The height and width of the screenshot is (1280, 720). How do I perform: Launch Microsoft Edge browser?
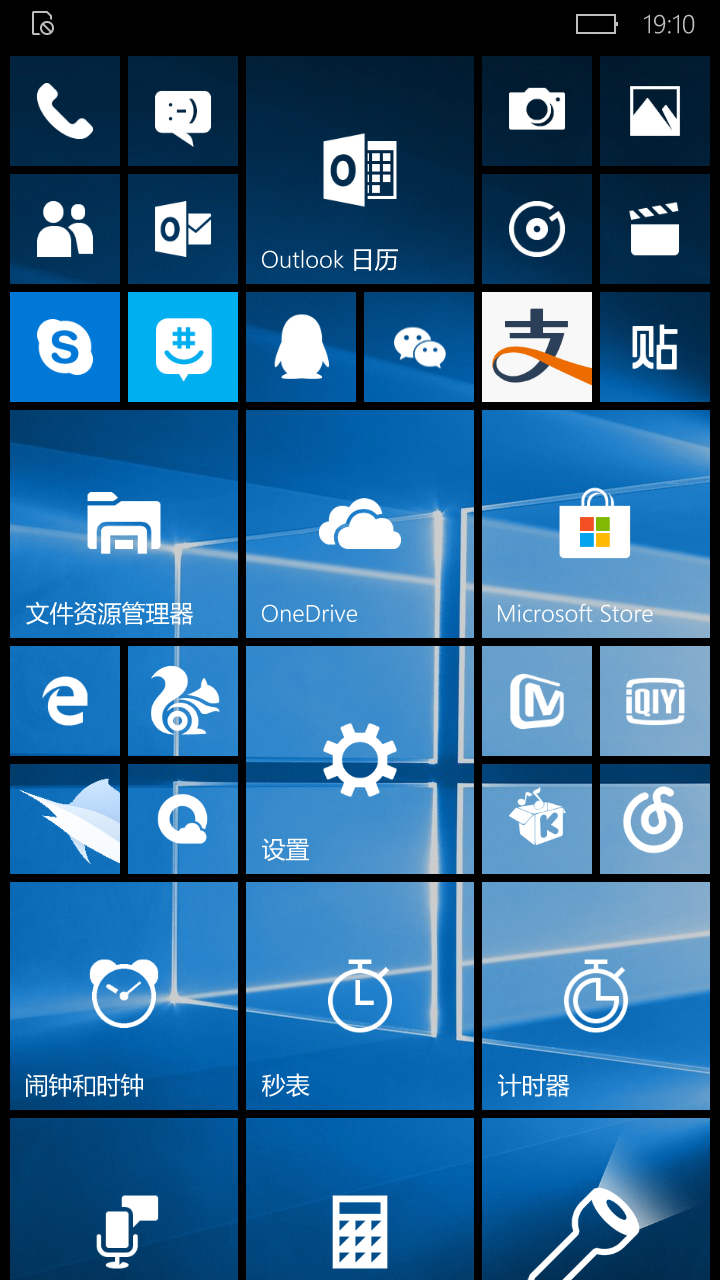(65, 701)
